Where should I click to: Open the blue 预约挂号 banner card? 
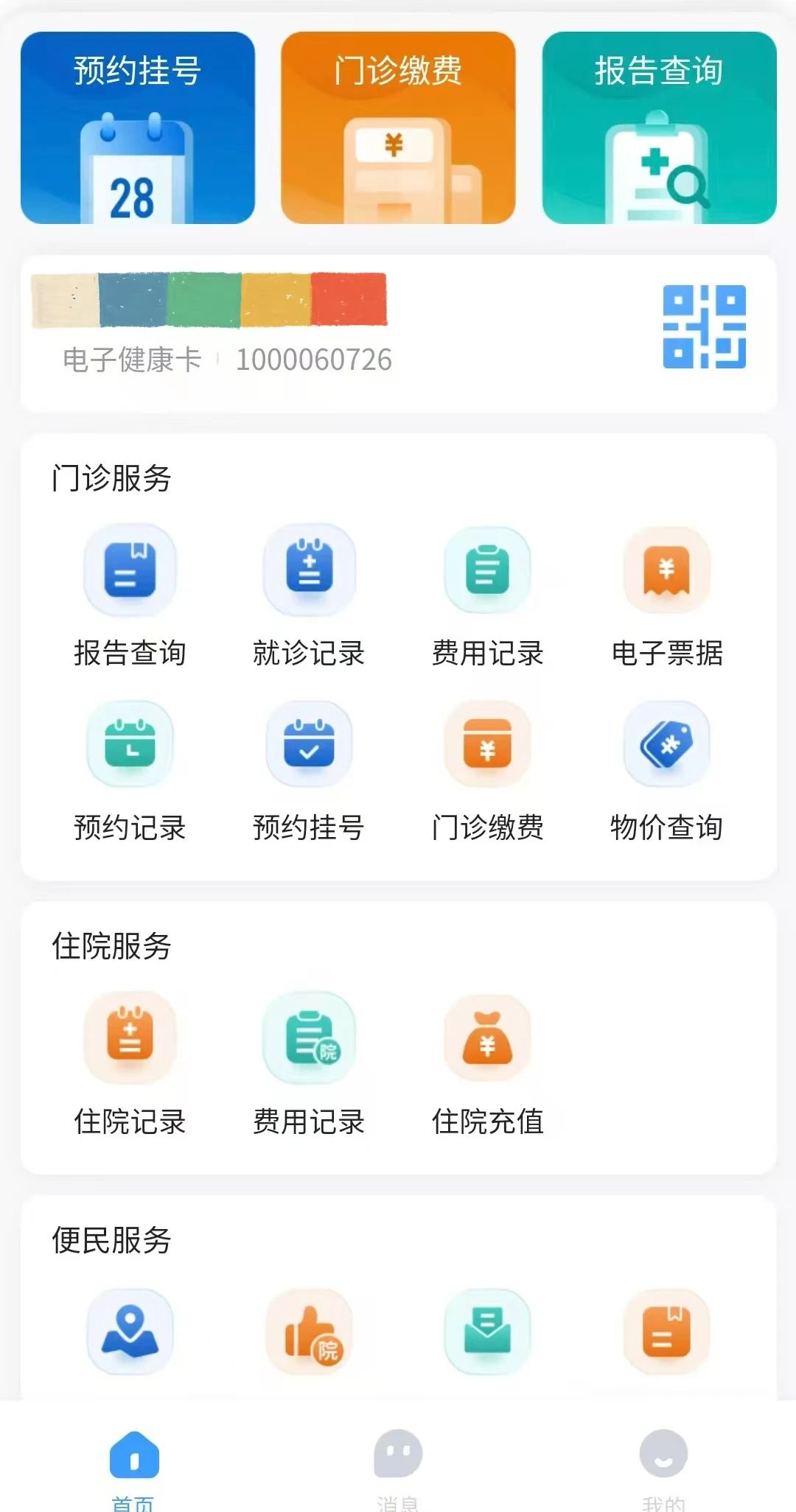click(x=138, y=127)
